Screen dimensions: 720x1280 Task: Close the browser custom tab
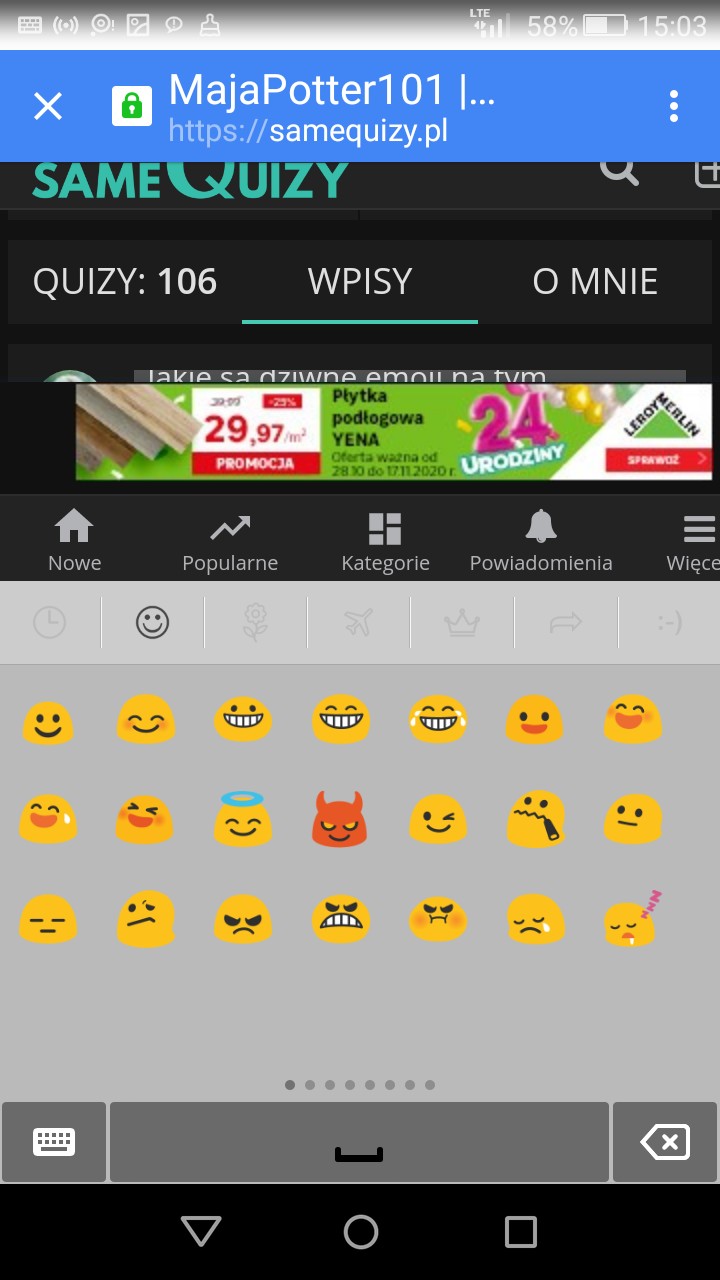pyautogui.click(x=48, y=106)
